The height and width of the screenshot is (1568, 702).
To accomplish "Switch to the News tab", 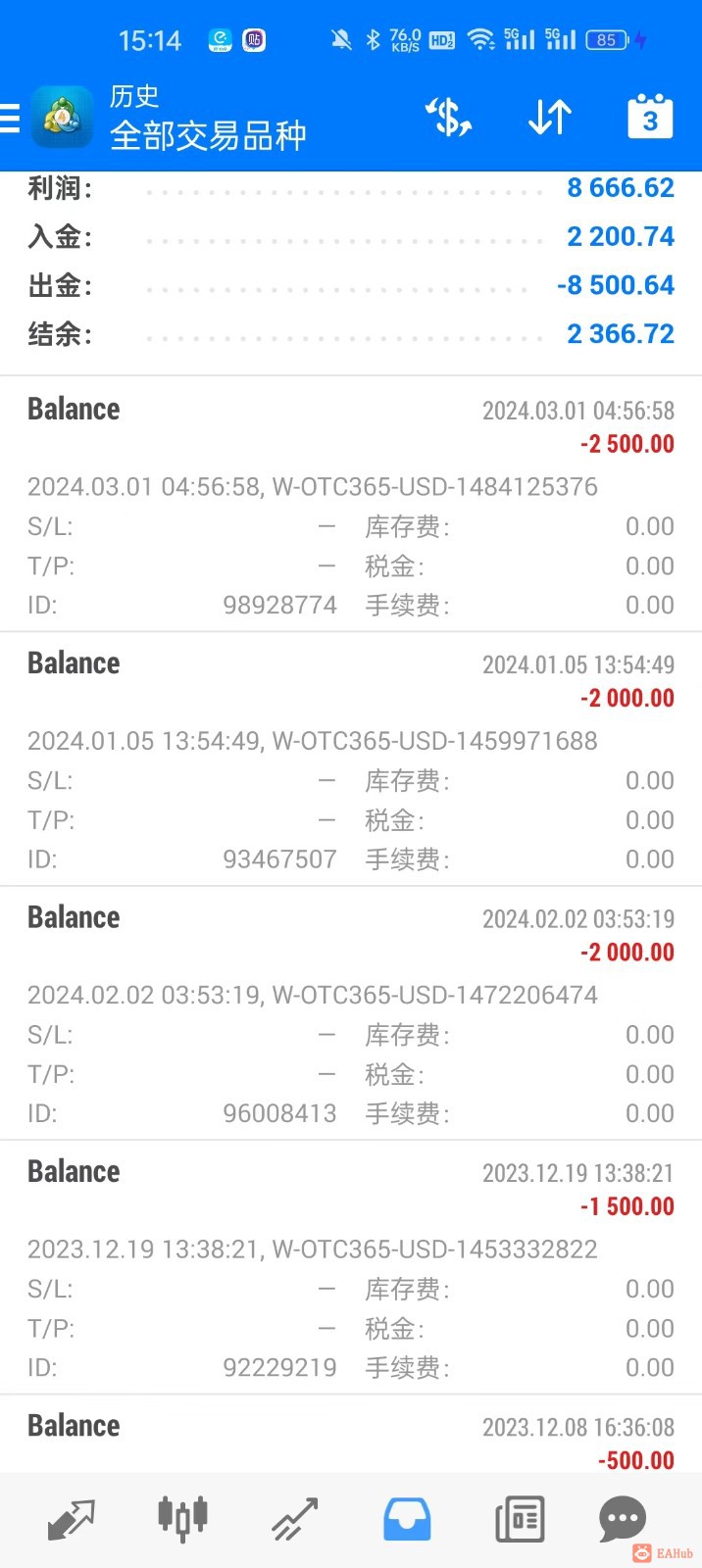I will [x=520, y=1519].
